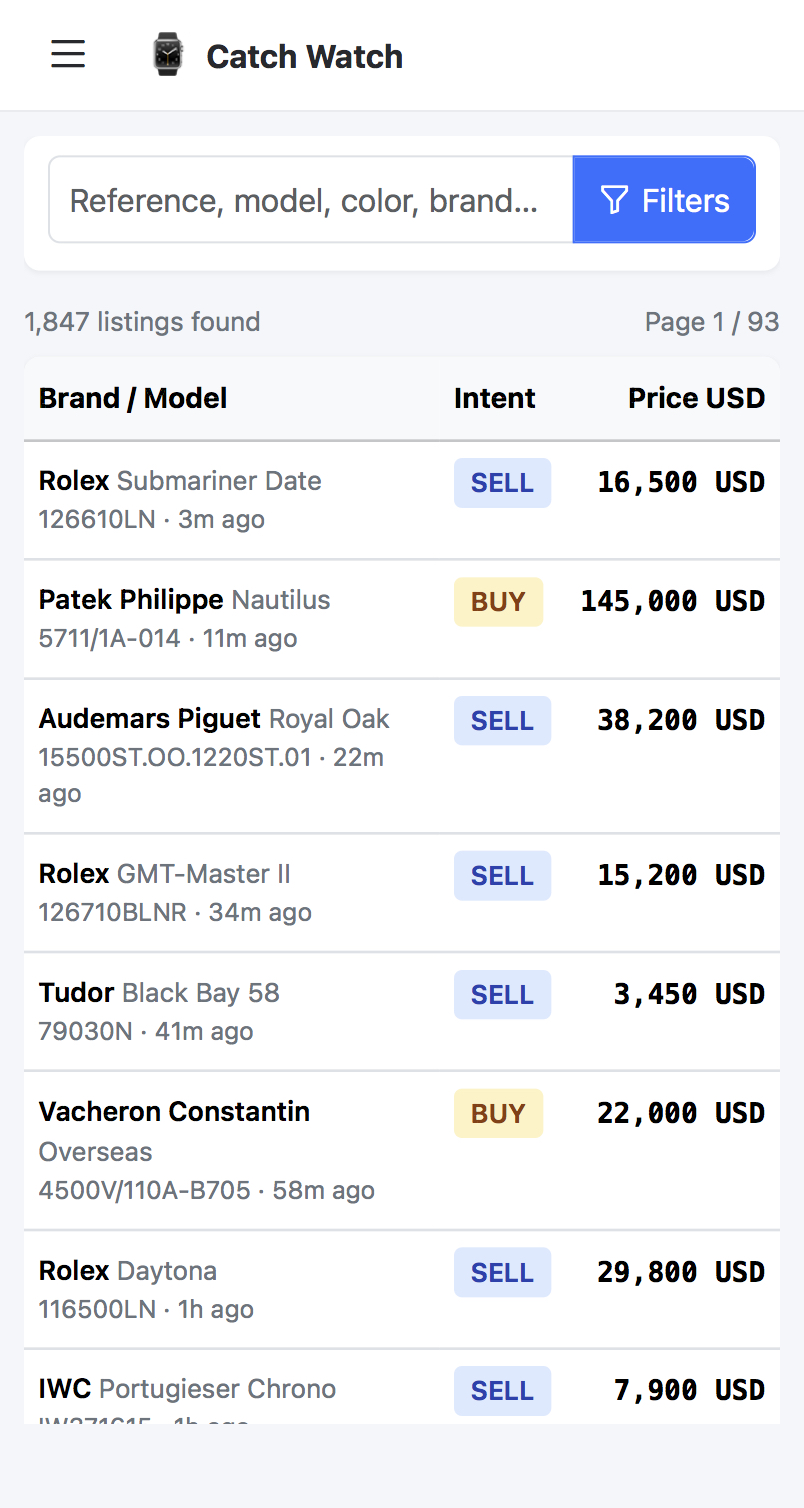
Task: Open the Rolex Daytona listing
Action: coord(127,1271)
